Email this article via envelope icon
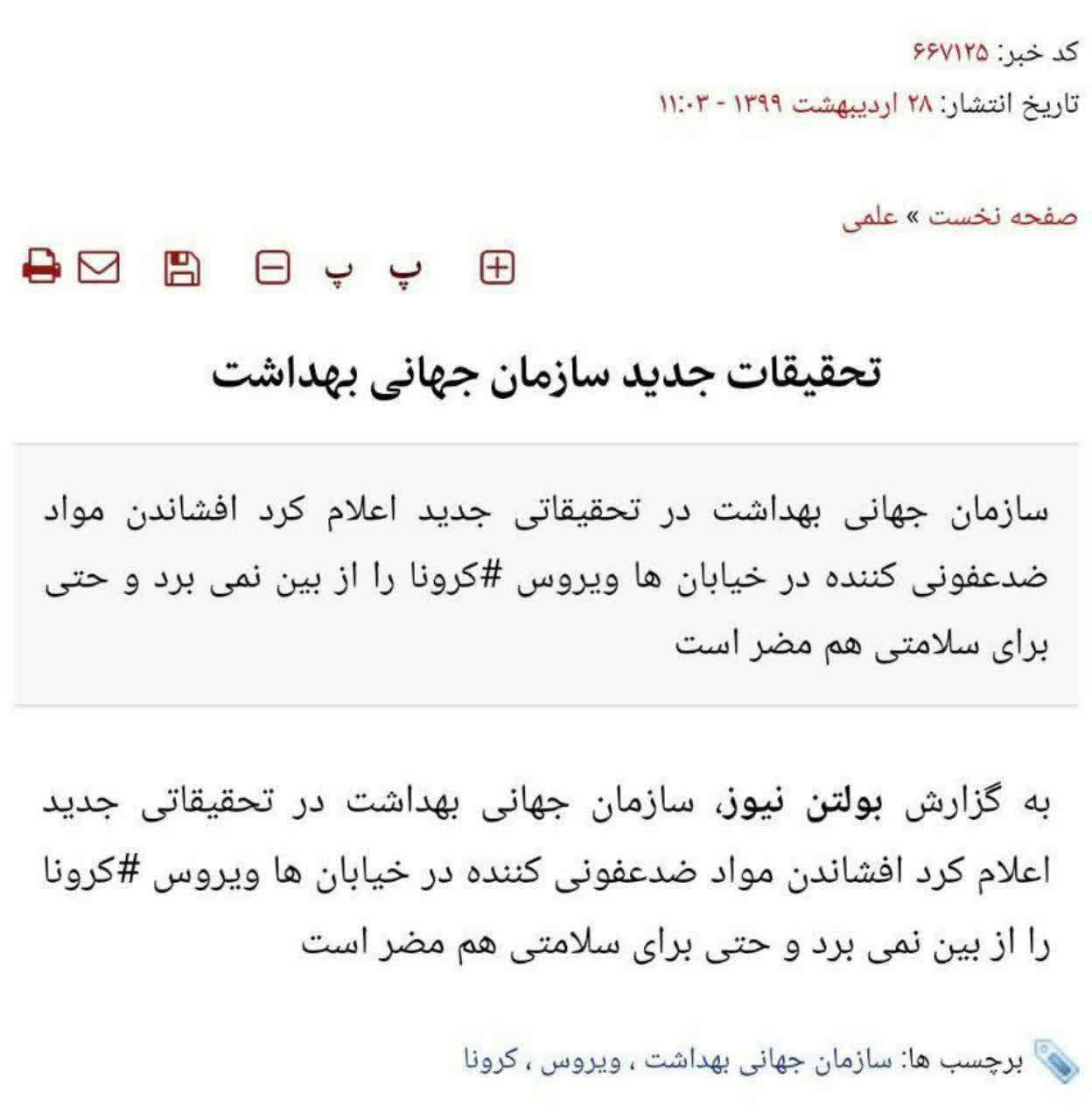 pyautogui.click(x=98, y=267)
